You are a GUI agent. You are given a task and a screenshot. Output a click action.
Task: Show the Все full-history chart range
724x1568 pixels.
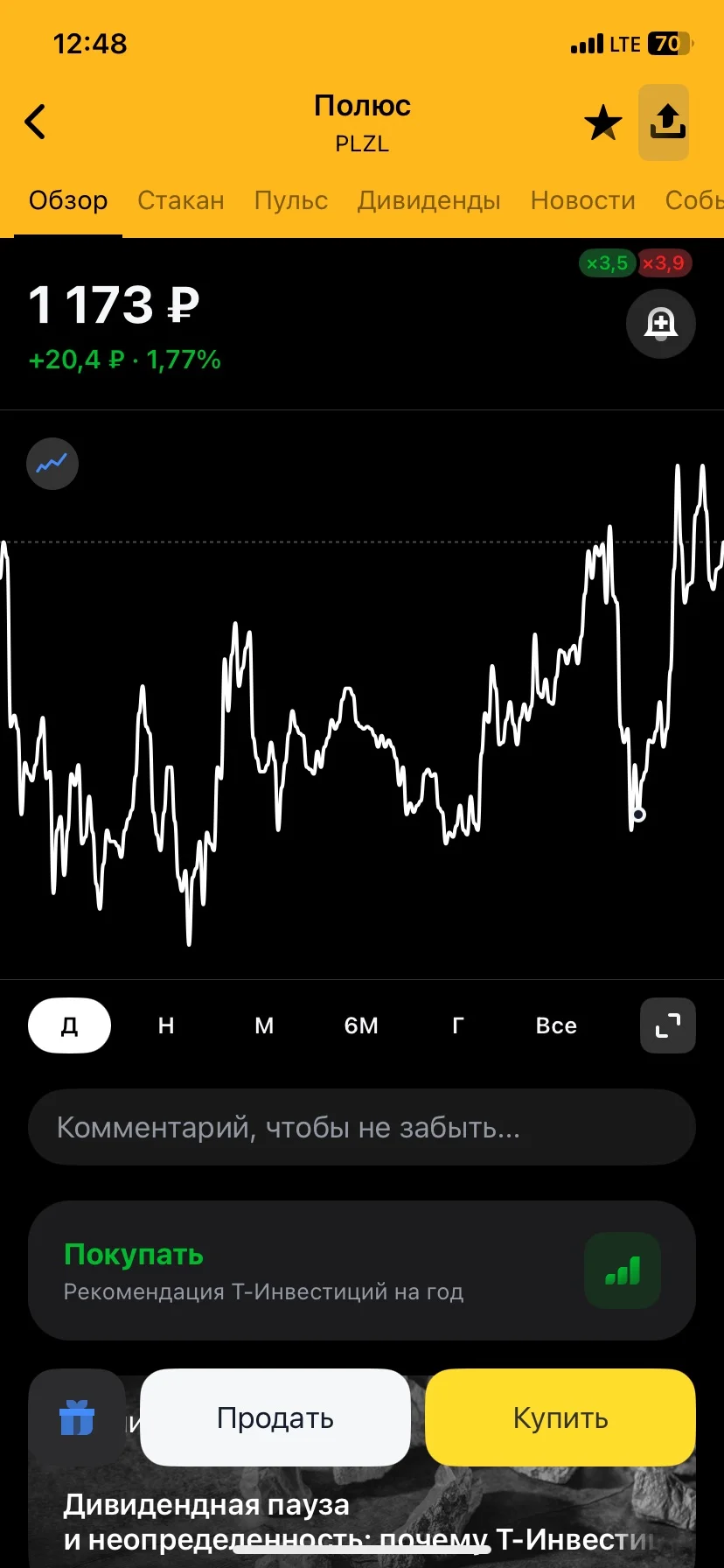point(556,1025)
